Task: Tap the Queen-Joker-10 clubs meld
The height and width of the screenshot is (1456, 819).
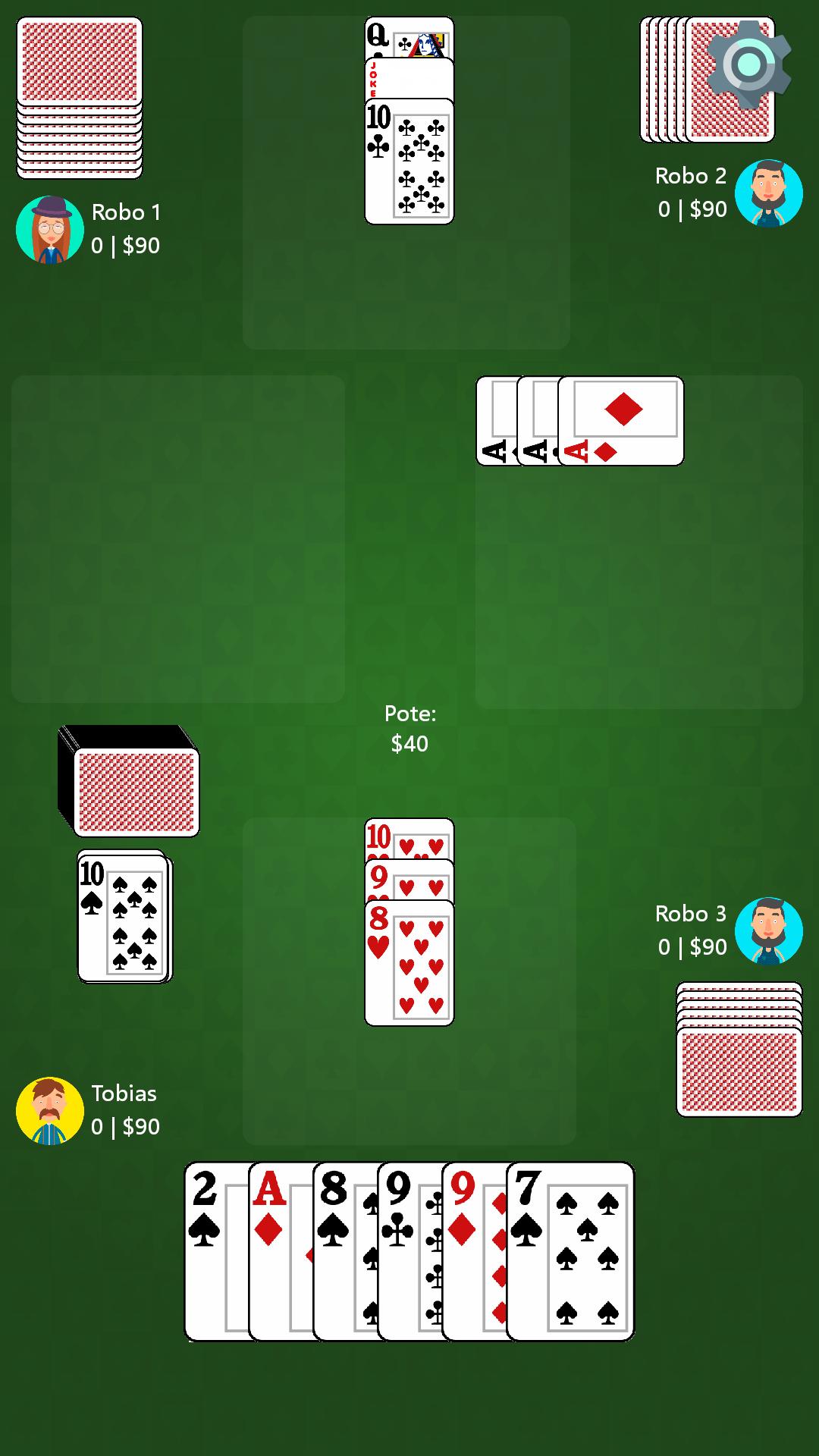Action: [x=409, y=121]
